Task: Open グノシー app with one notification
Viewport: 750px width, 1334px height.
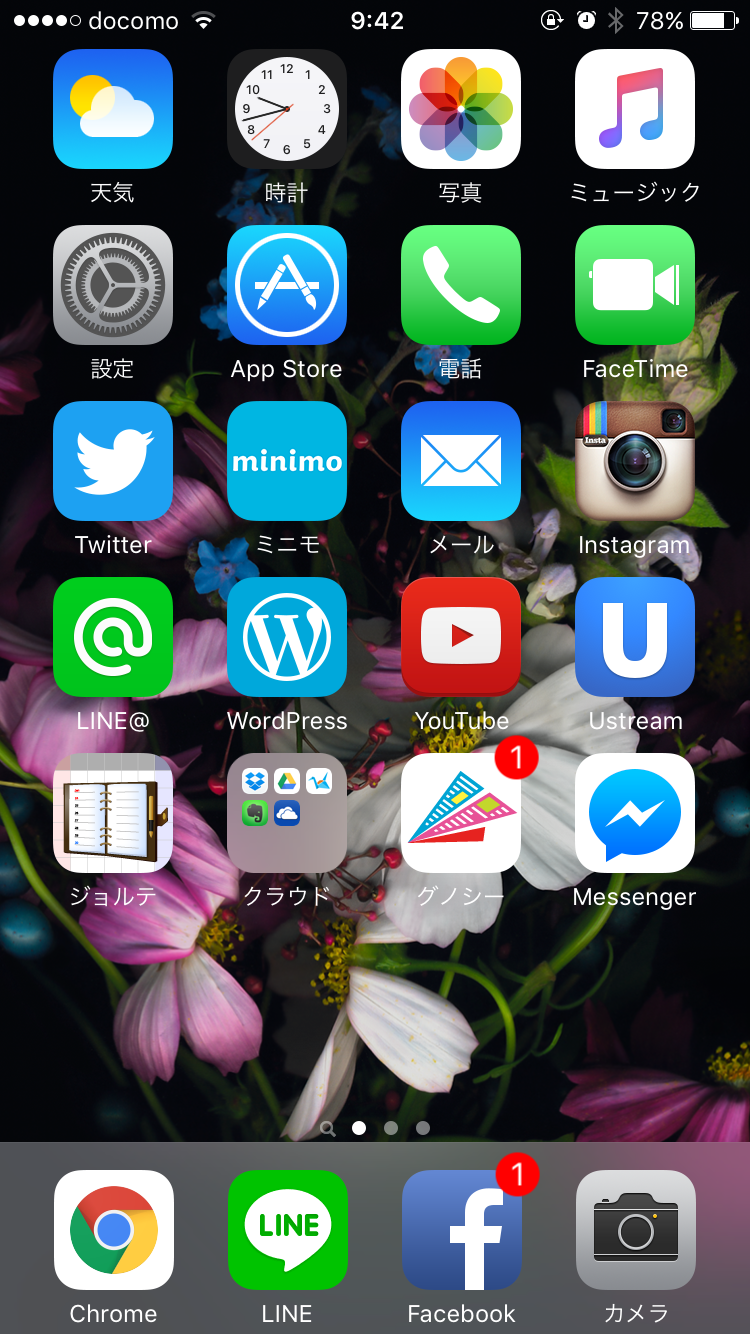Action: pyautogui.click(x=461, y=813)
